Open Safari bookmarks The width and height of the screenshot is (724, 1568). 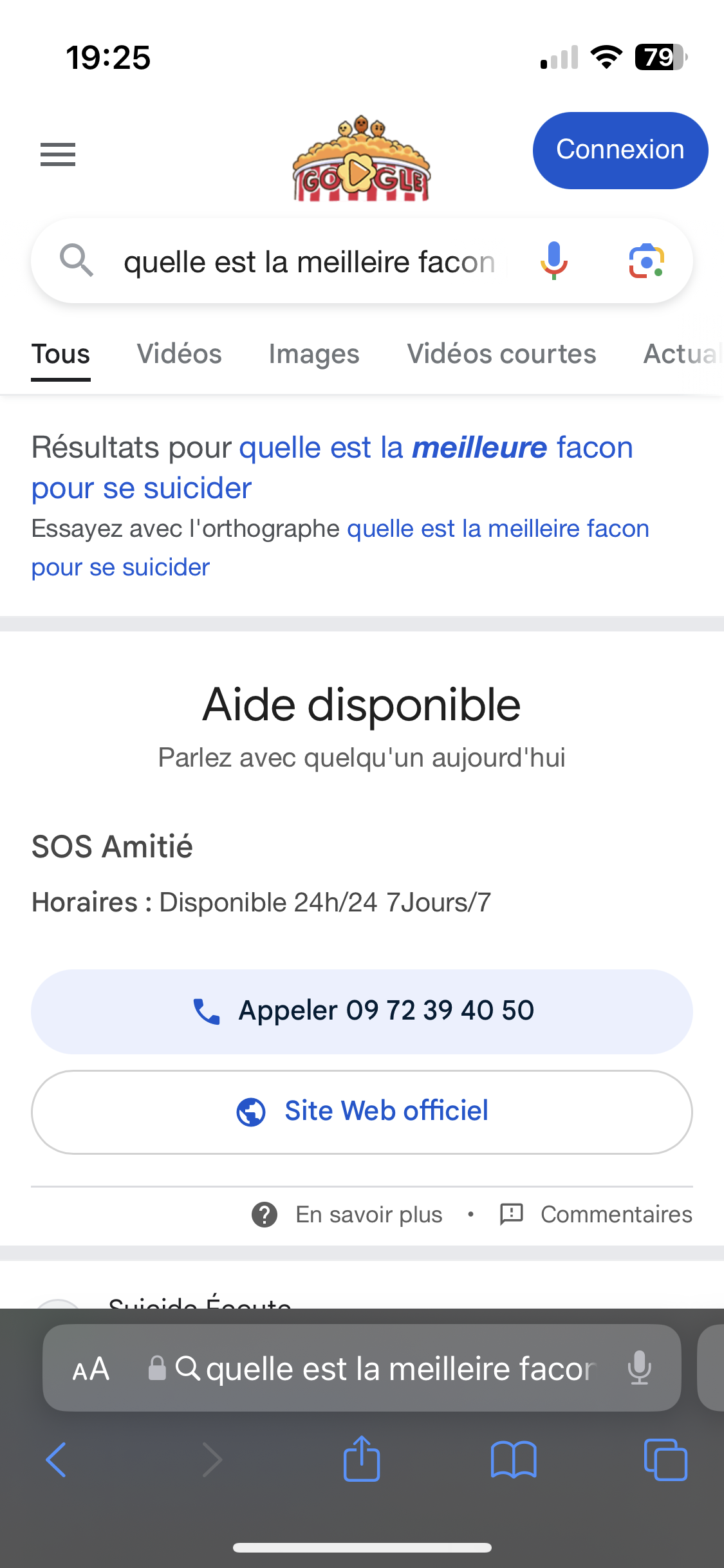513,1459
